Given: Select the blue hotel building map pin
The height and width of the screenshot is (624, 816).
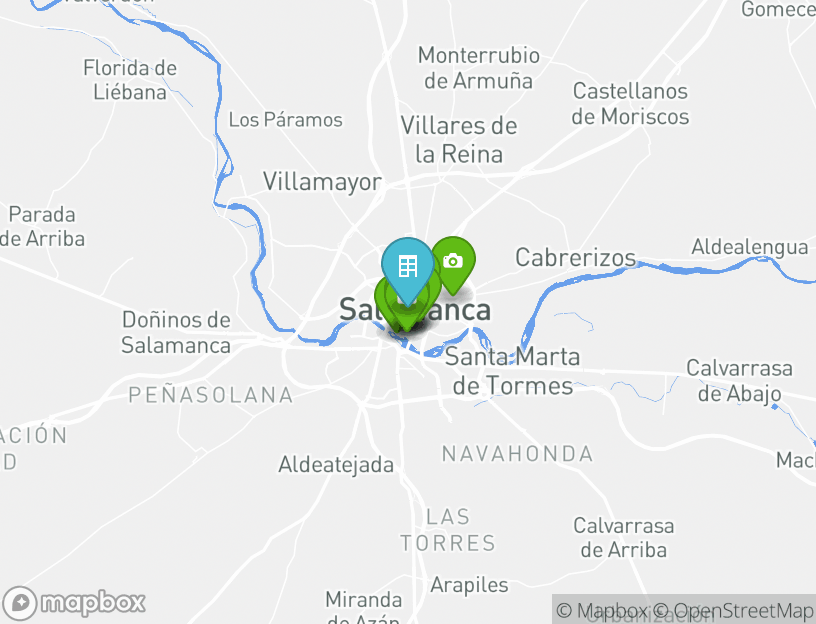Looking at the screenshot, I should [x=407, y=267].
